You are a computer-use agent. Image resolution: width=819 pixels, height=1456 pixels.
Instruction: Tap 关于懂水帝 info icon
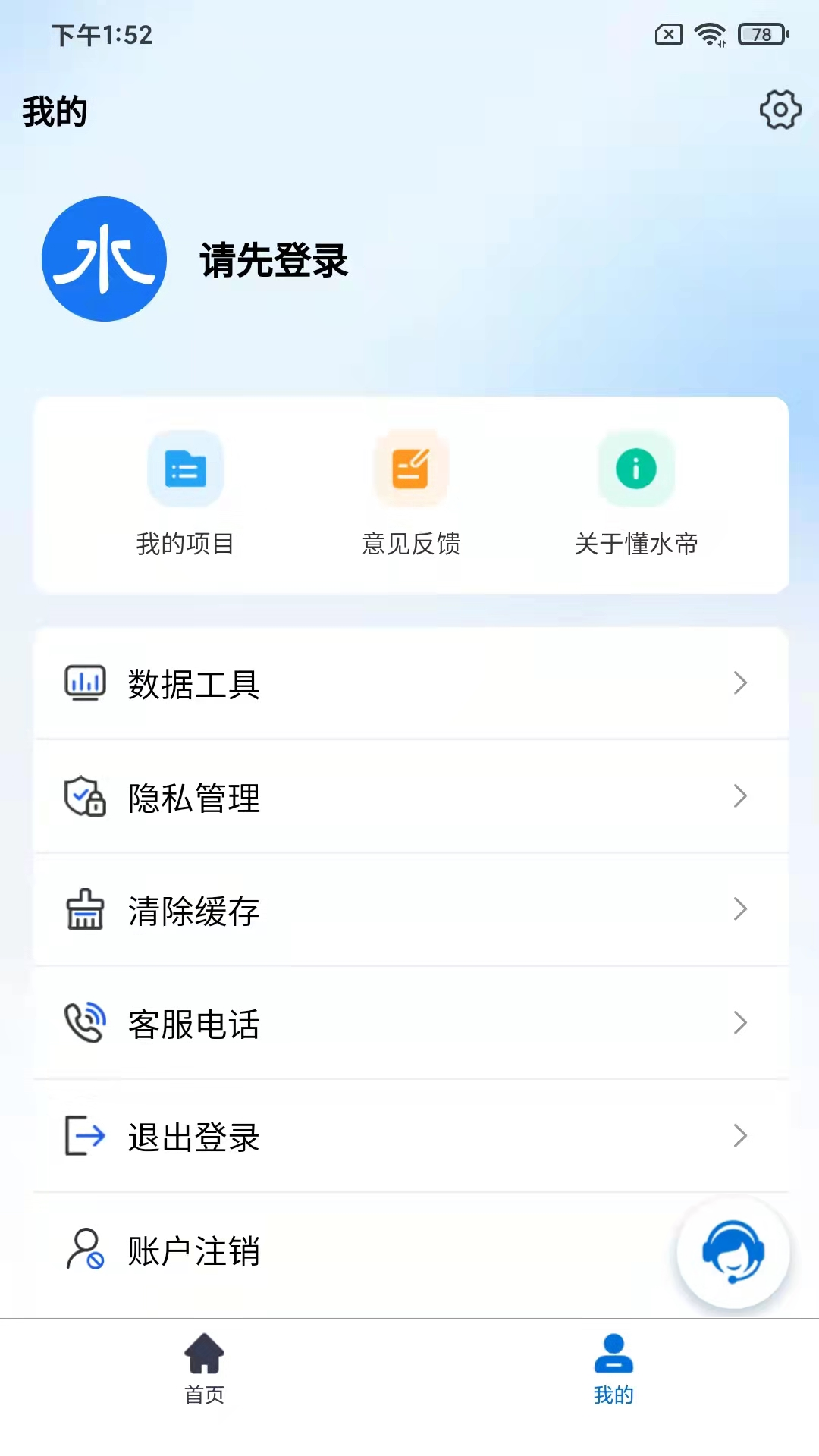pos(635,469)
